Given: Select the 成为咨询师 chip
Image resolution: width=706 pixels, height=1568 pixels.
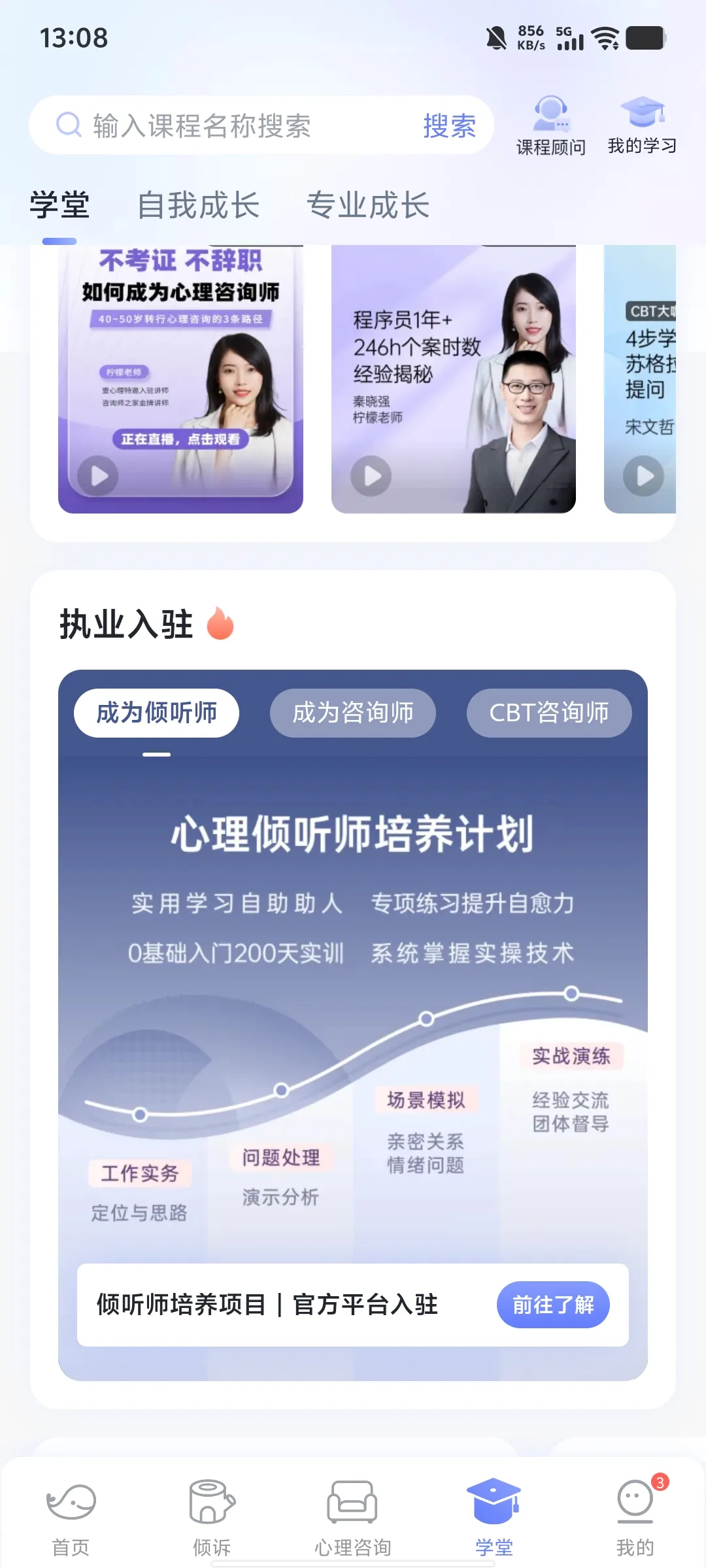Looking at the screenshot, I should coord(352,713).
